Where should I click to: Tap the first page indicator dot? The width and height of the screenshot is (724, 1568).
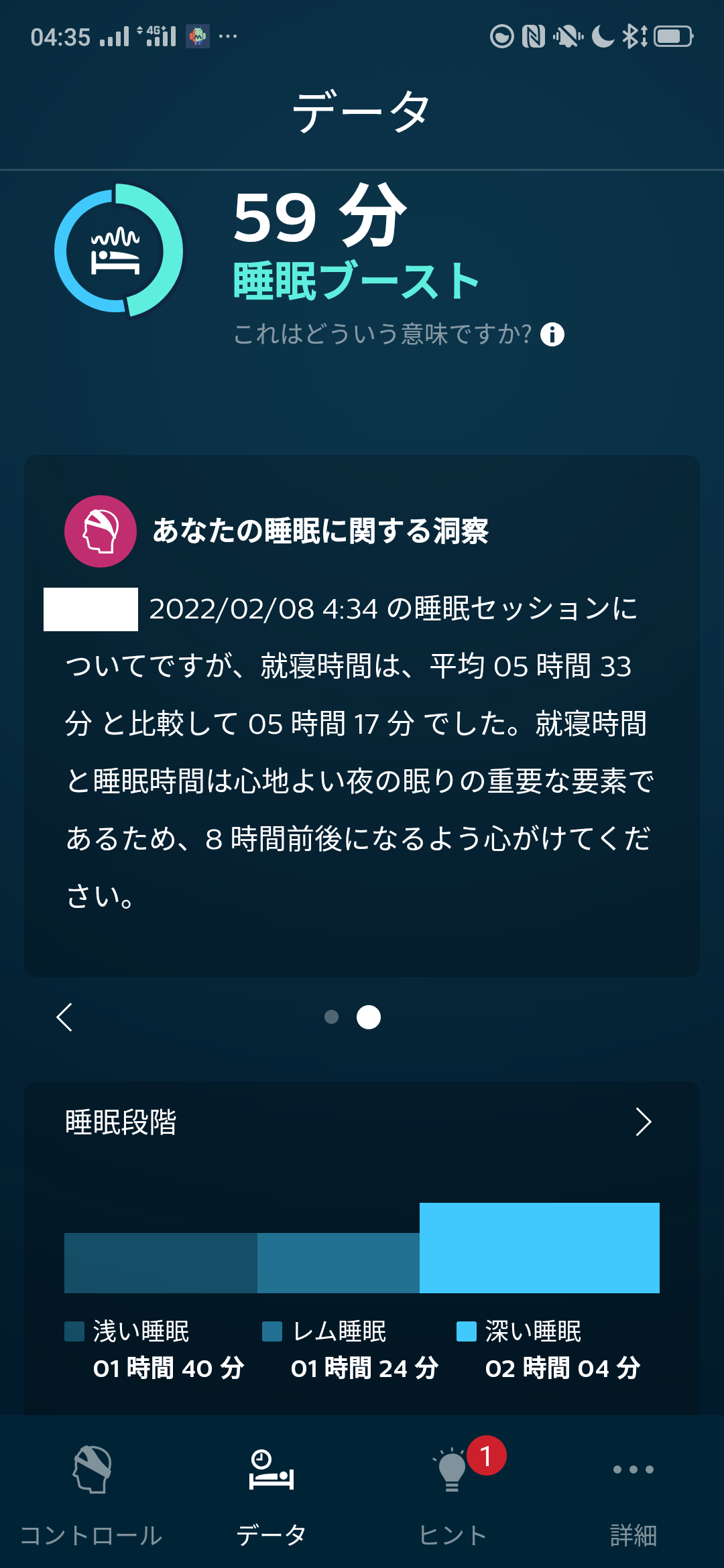(x=331, y=1017)
